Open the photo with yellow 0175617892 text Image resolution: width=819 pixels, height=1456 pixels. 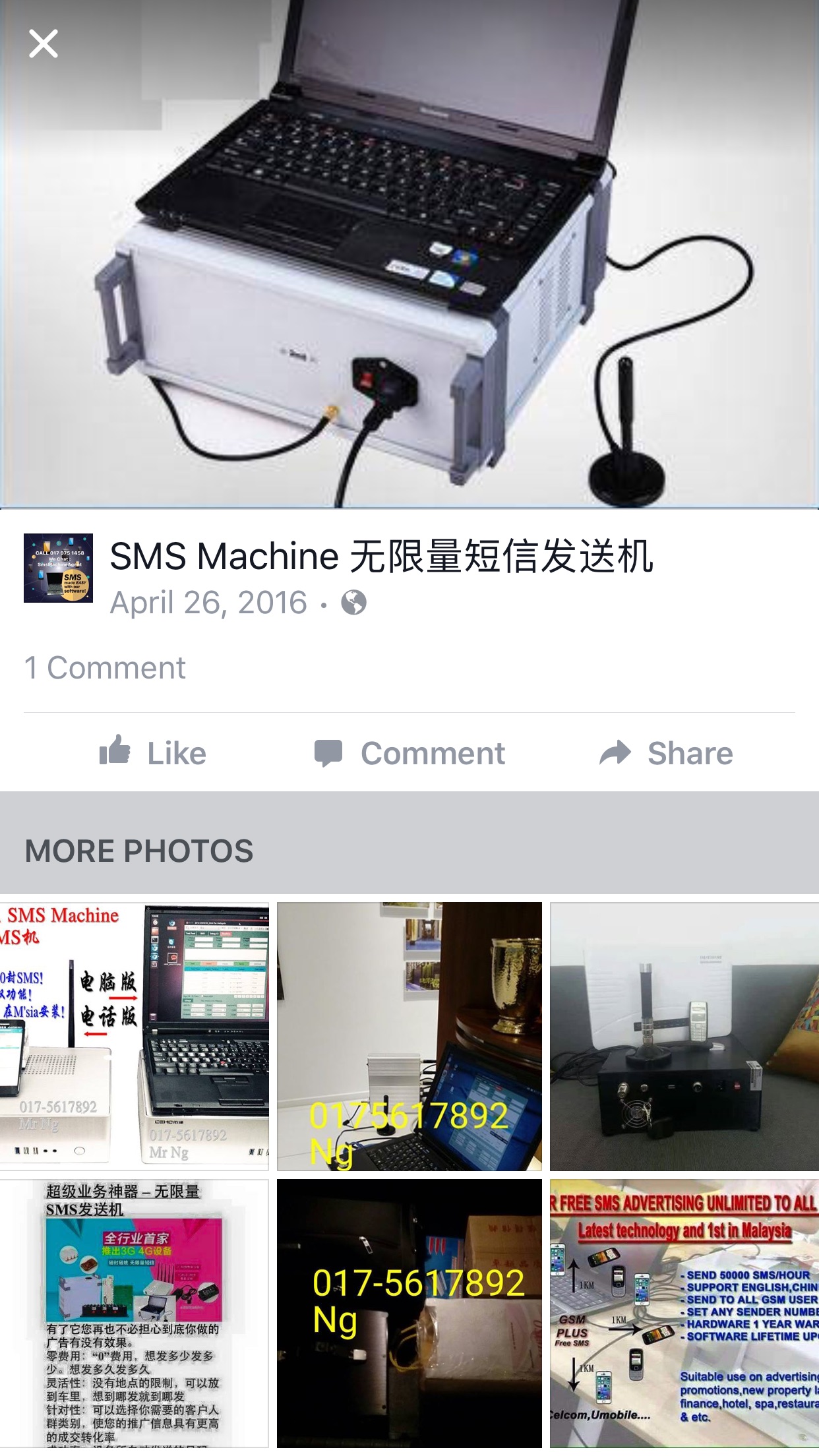click(x=409, y=1036)
